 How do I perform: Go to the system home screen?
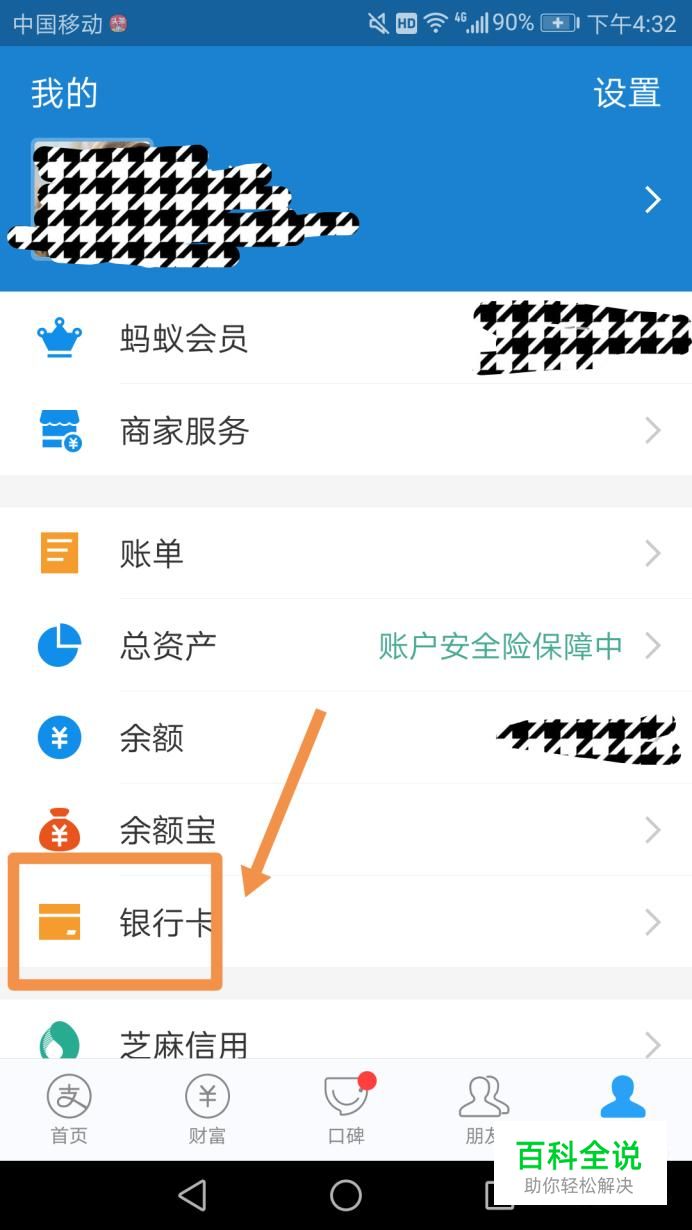pyautogui.click(x=346, y=1195)
